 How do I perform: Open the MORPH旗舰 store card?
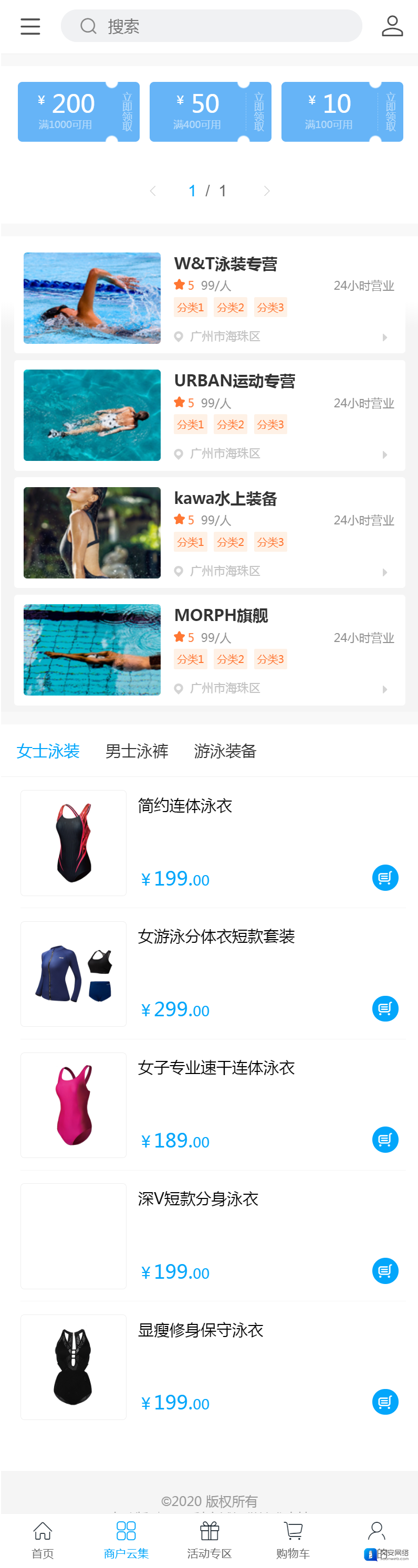tap(209, 649)
